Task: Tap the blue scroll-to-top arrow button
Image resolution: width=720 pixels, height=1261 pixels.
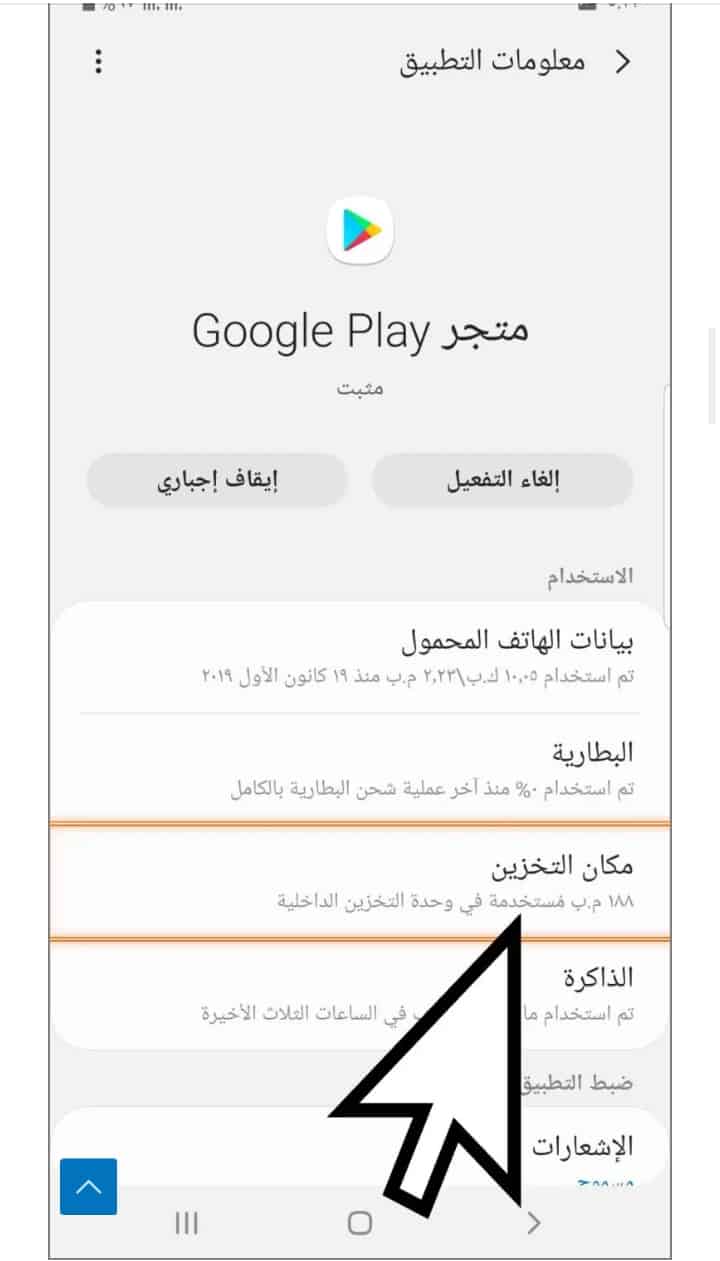Action: [88, 1186]
